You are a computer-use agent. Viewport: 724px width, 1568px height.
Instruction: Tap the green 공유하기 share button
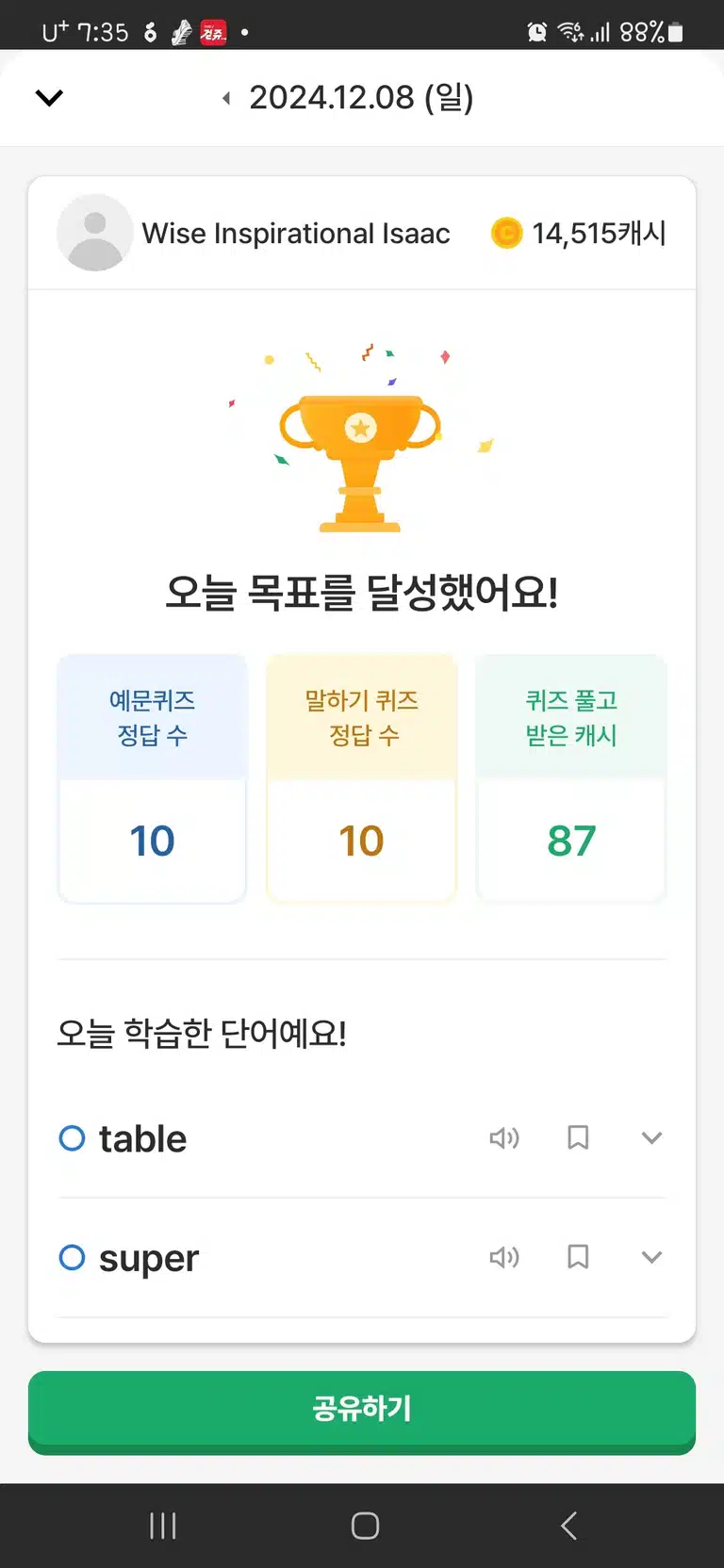362,1411
